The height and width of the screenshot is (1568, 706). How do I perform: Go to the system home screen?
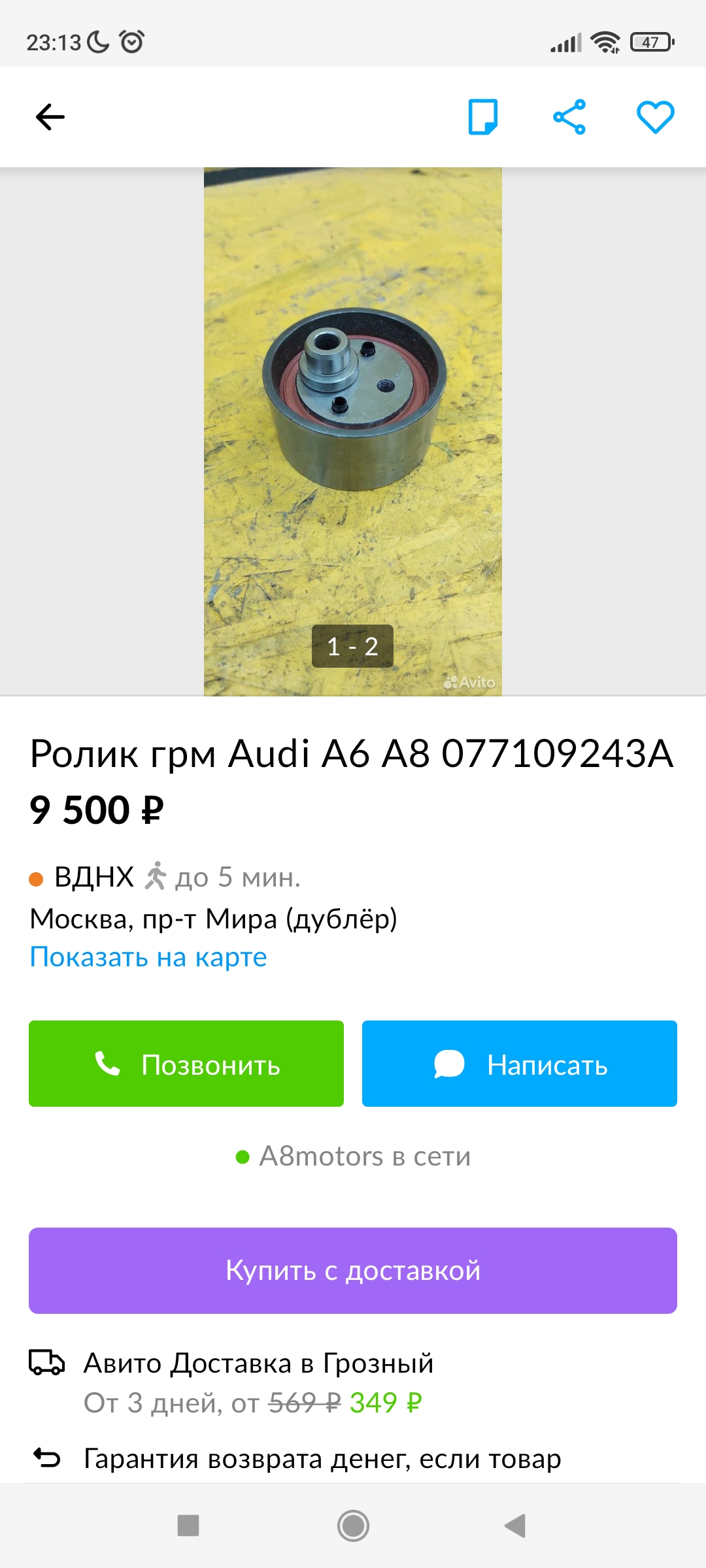pos(353,1526)
